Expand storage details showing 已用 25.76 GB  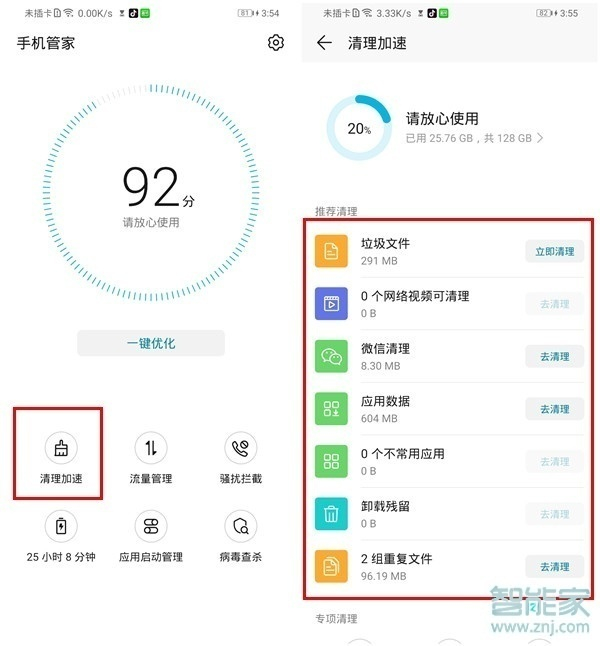pos(475,138)
